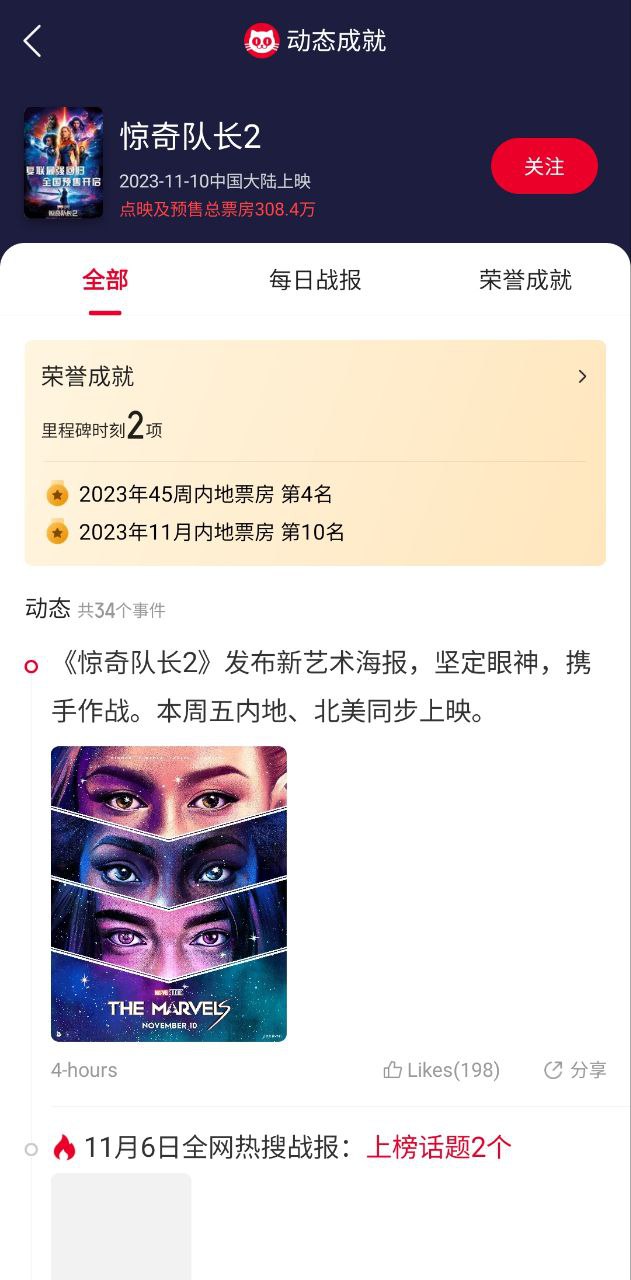Tap the red 关注 follow button
The image size is (631, 1280).
tap(544, 166)
